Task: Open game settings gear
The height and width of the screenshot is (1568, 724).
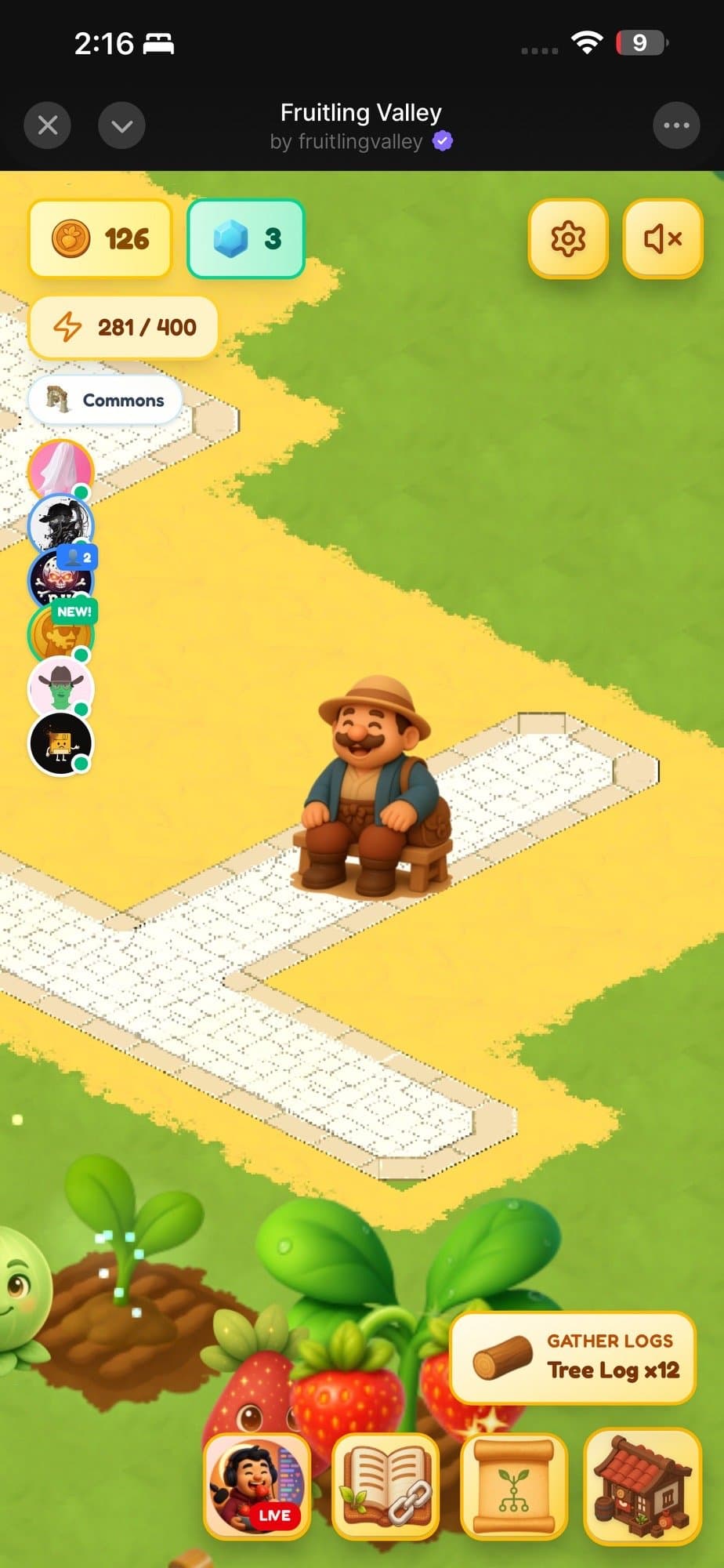Action: pyautogui.click(x=568, y=238)
